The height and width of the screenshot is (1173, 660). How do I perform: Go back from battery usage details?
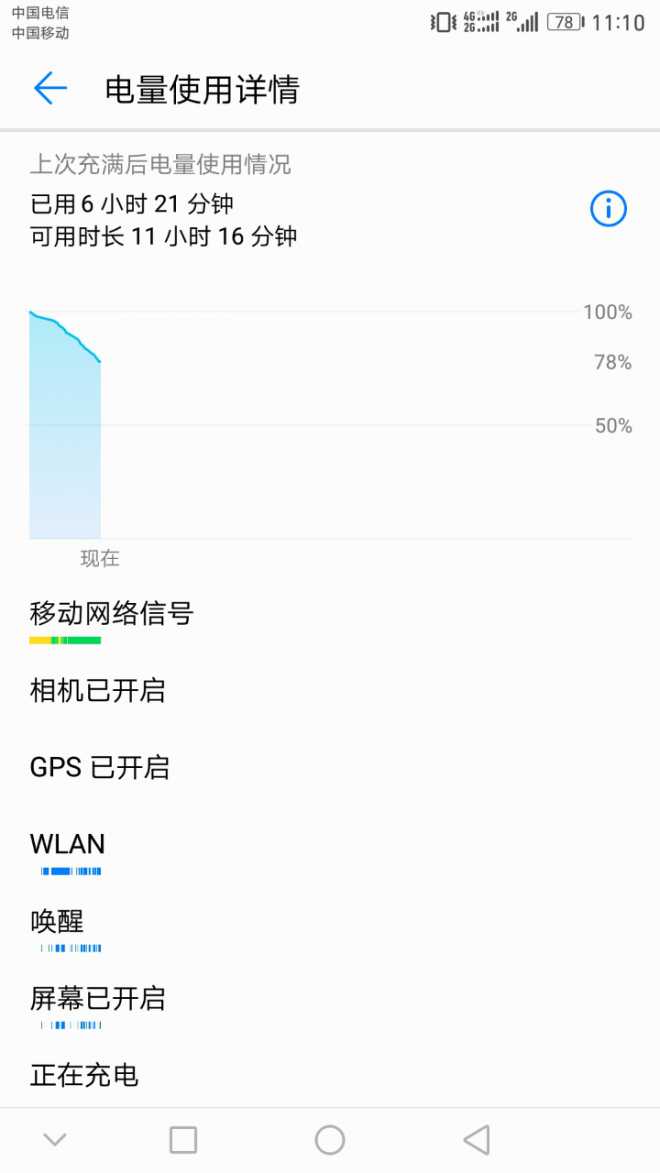tap(50, 89)
